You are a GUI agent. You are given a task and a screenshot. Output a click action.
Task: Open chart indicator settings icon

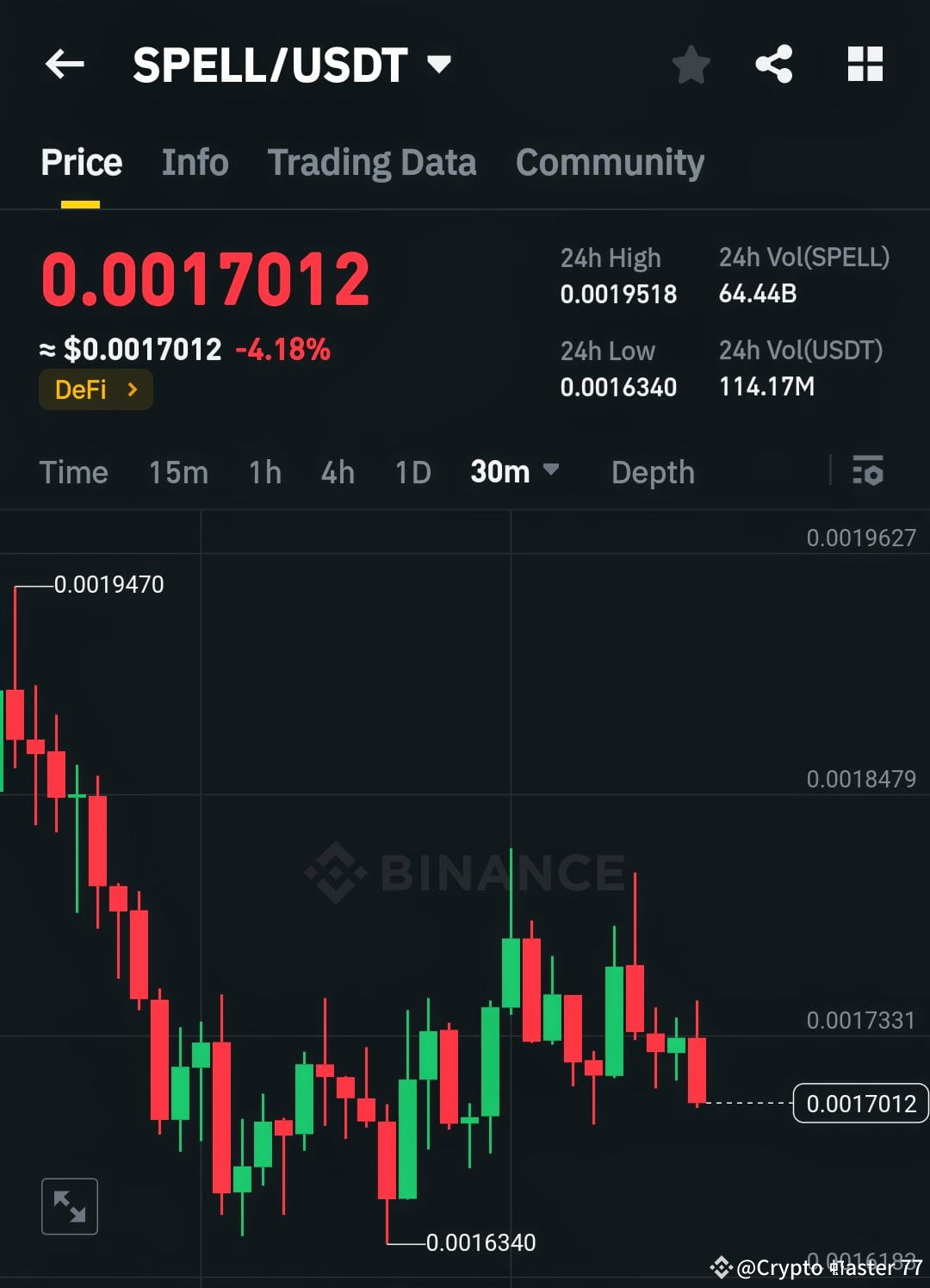(x=868, y=472)
